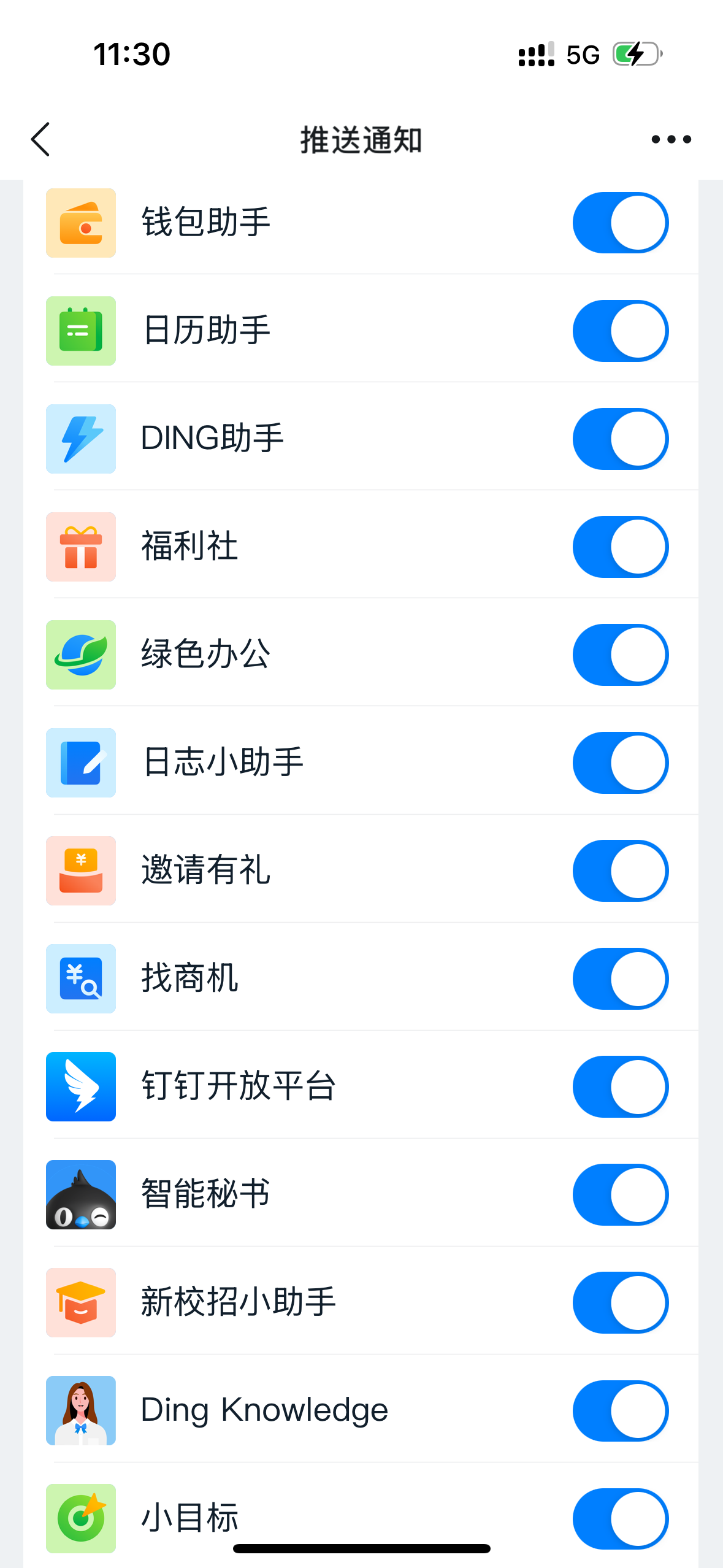Image resolution: width=723 pixels, height=1568 pixels.
Task: Turn off Ding Knowledge notifications
Action: [620, 1410]
